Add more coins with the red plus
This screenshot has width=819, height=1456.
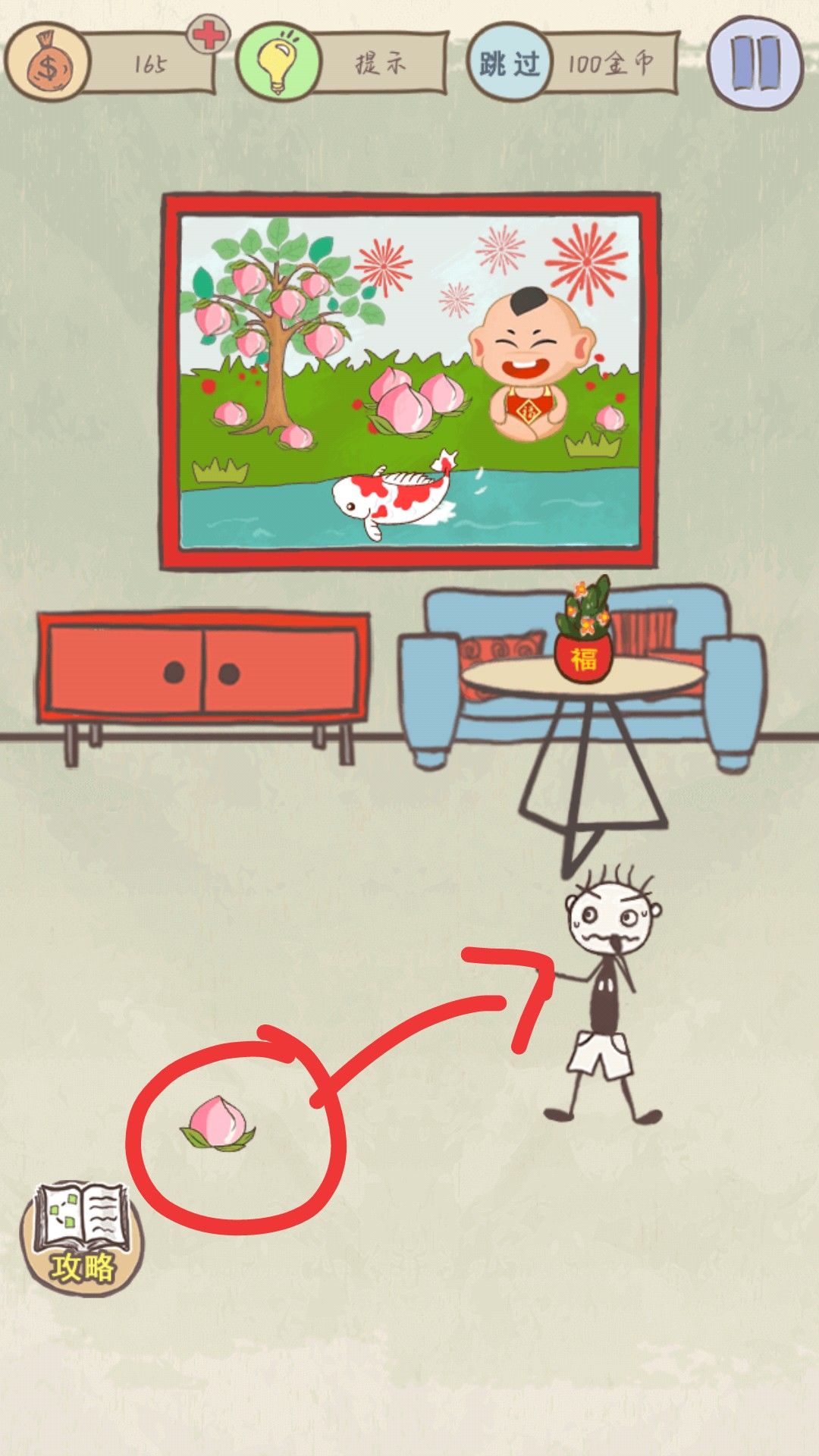point(209,34)
